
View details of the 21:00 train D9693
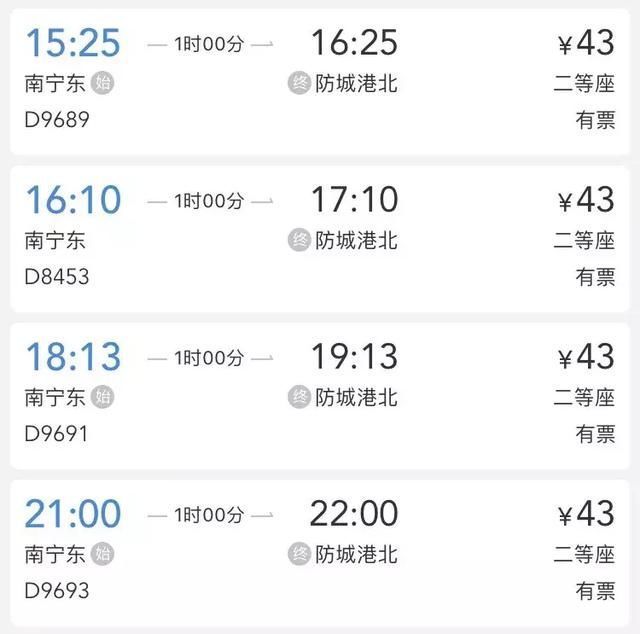tap(320, 551)
